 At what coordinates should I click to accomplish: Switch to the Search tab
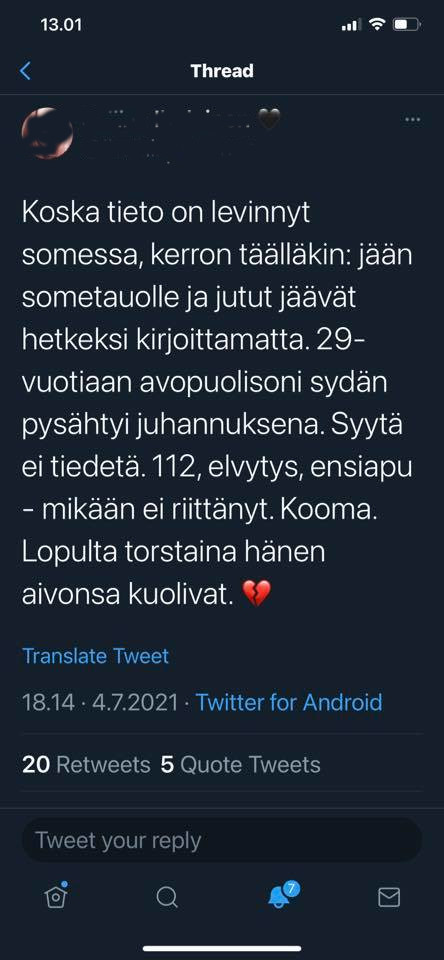[x=167, y=897]
